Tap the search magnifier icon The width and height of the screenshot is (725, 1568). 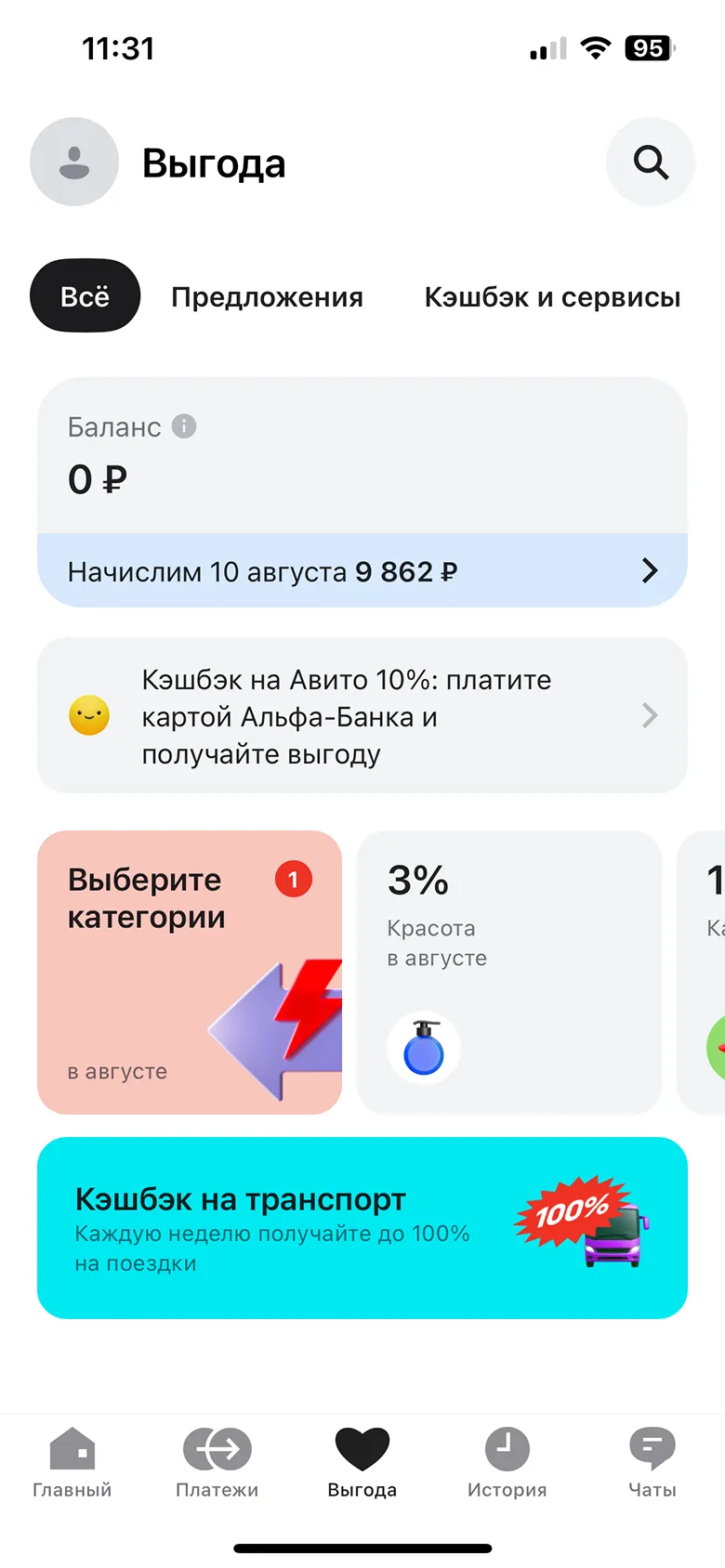[651, 162]
